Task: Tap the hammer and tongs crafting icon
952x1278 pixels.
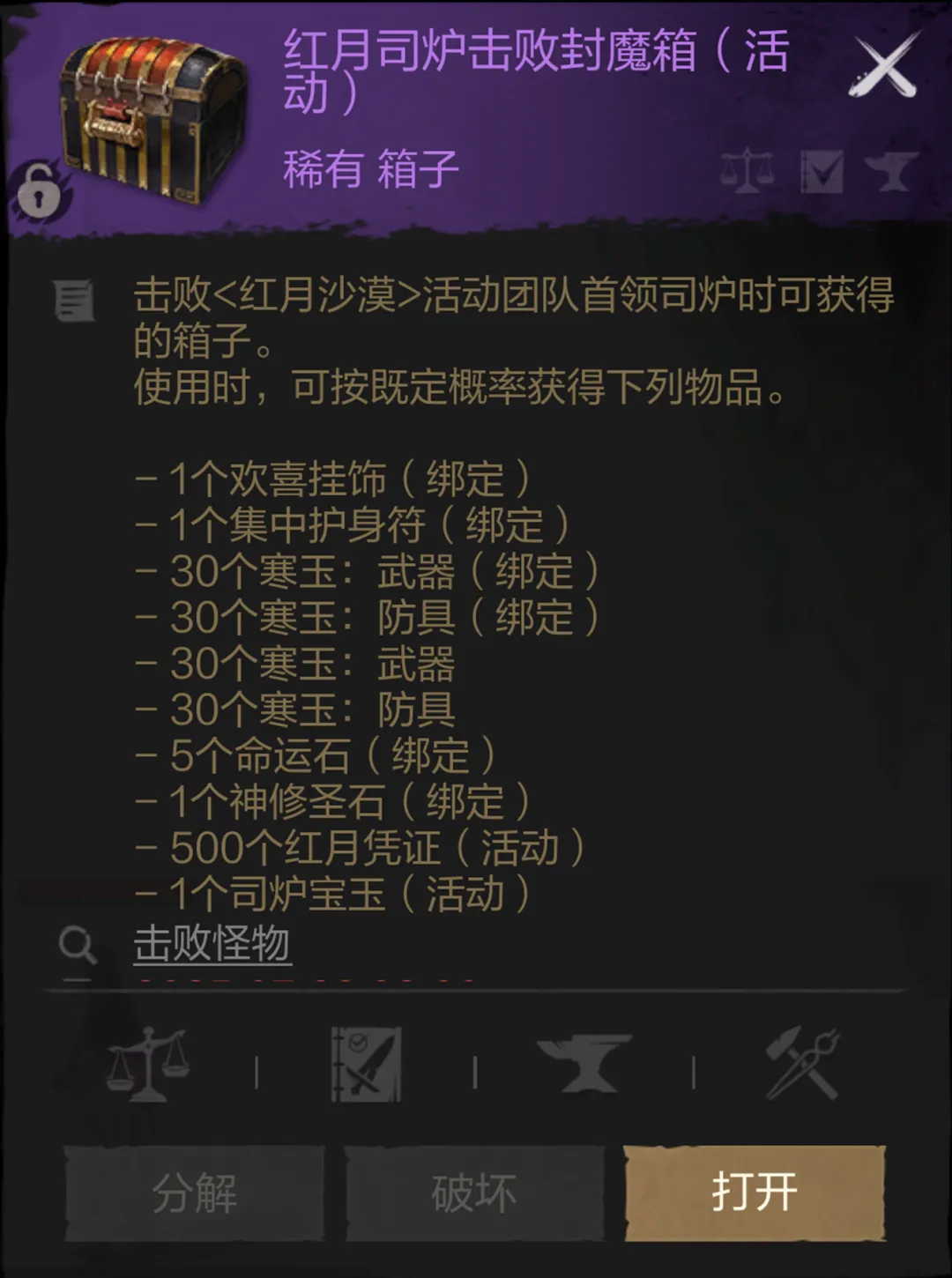Action: (801, 1063)
